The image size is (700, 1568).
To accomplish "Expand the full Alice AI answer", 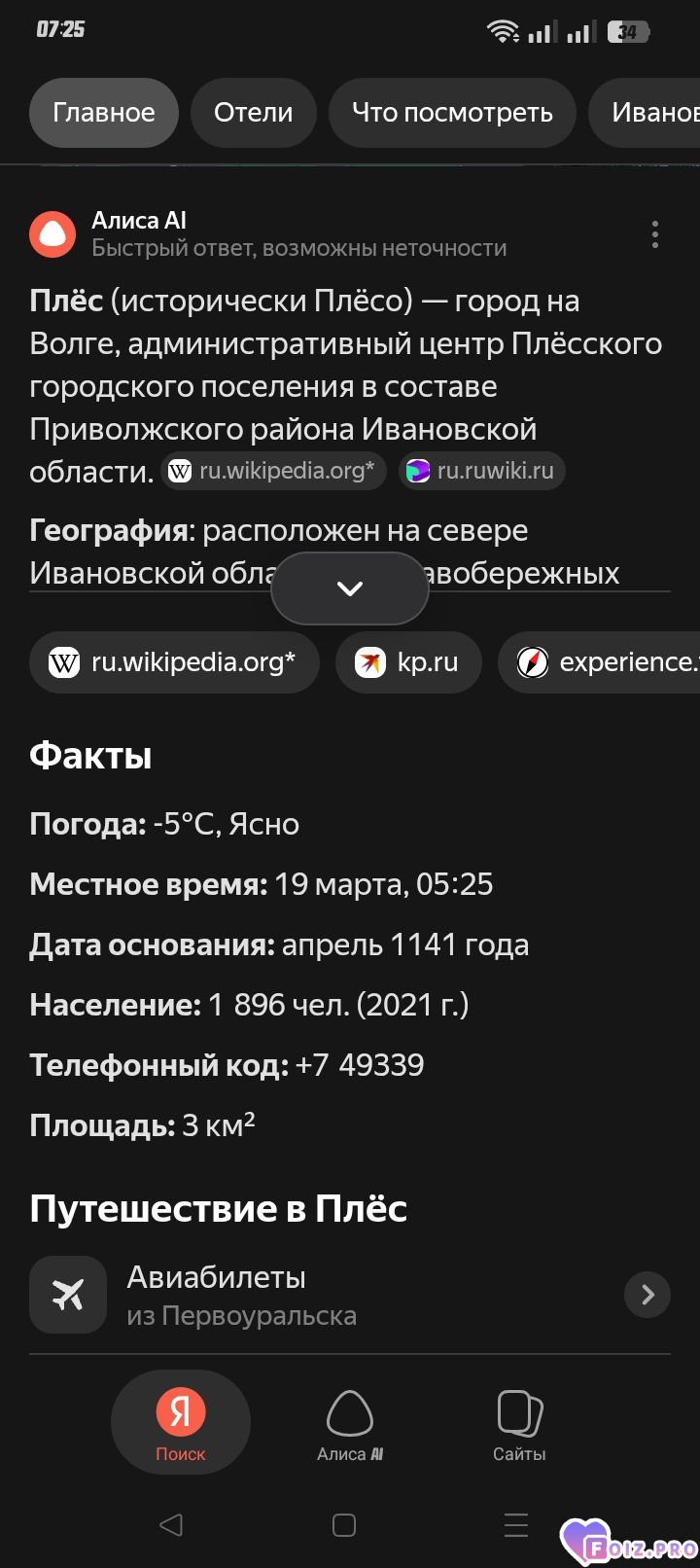I will tap(350, 588).
